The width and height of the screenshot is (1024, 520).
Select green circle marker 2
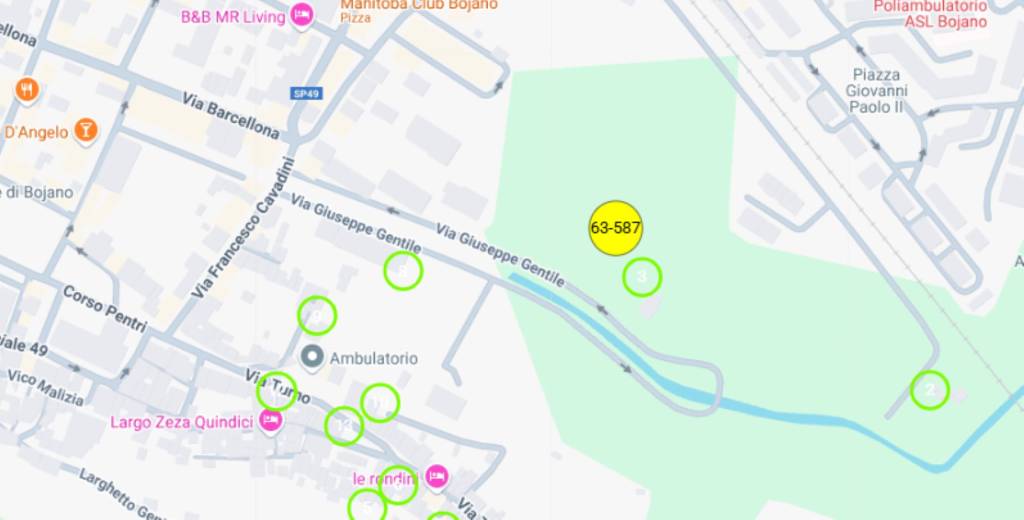click(930, 390)
